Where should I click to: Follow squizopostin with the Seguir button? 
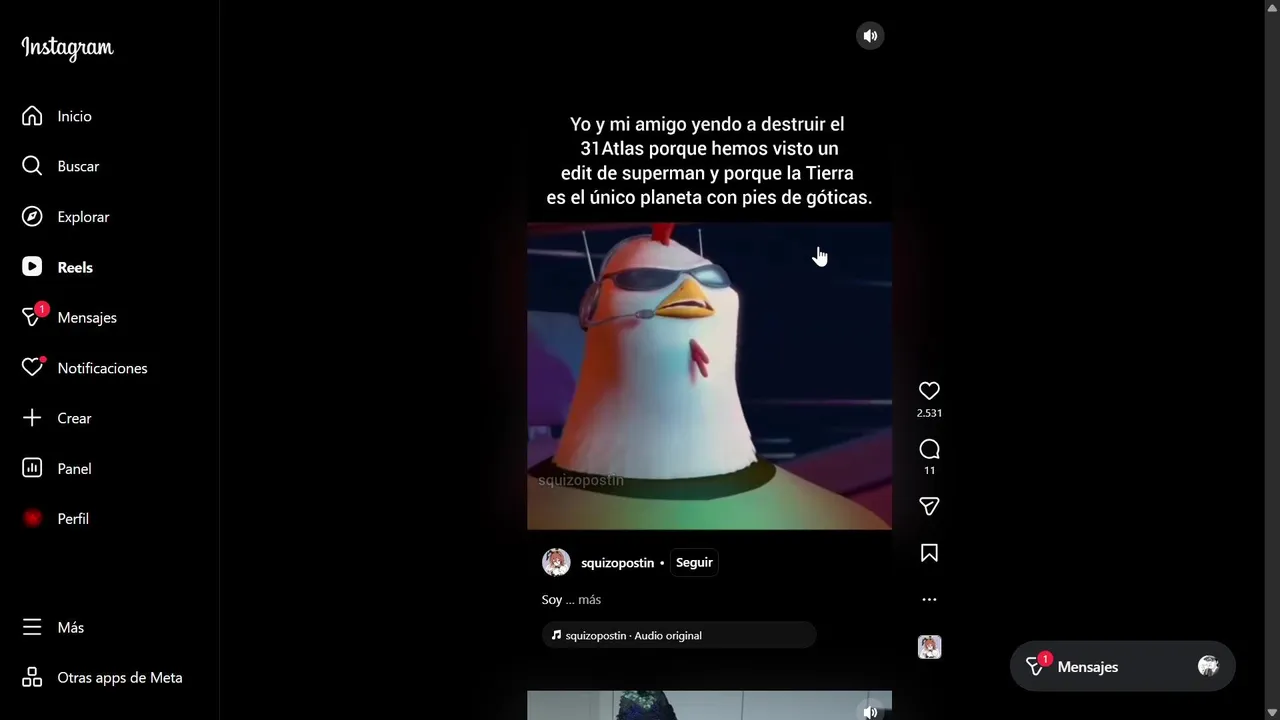coord(694,562)
